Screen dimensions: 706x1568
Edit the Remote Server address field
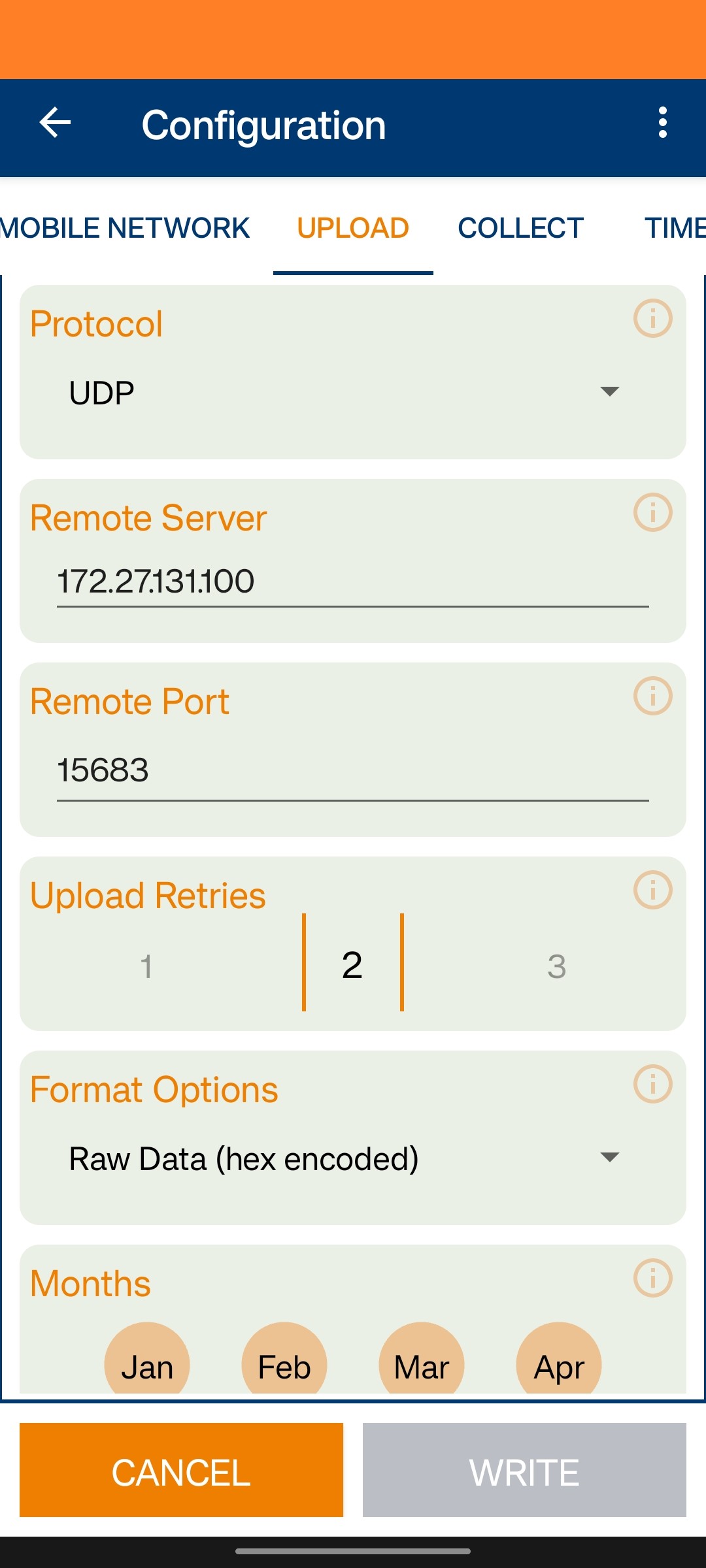click(x=352, y=581)
